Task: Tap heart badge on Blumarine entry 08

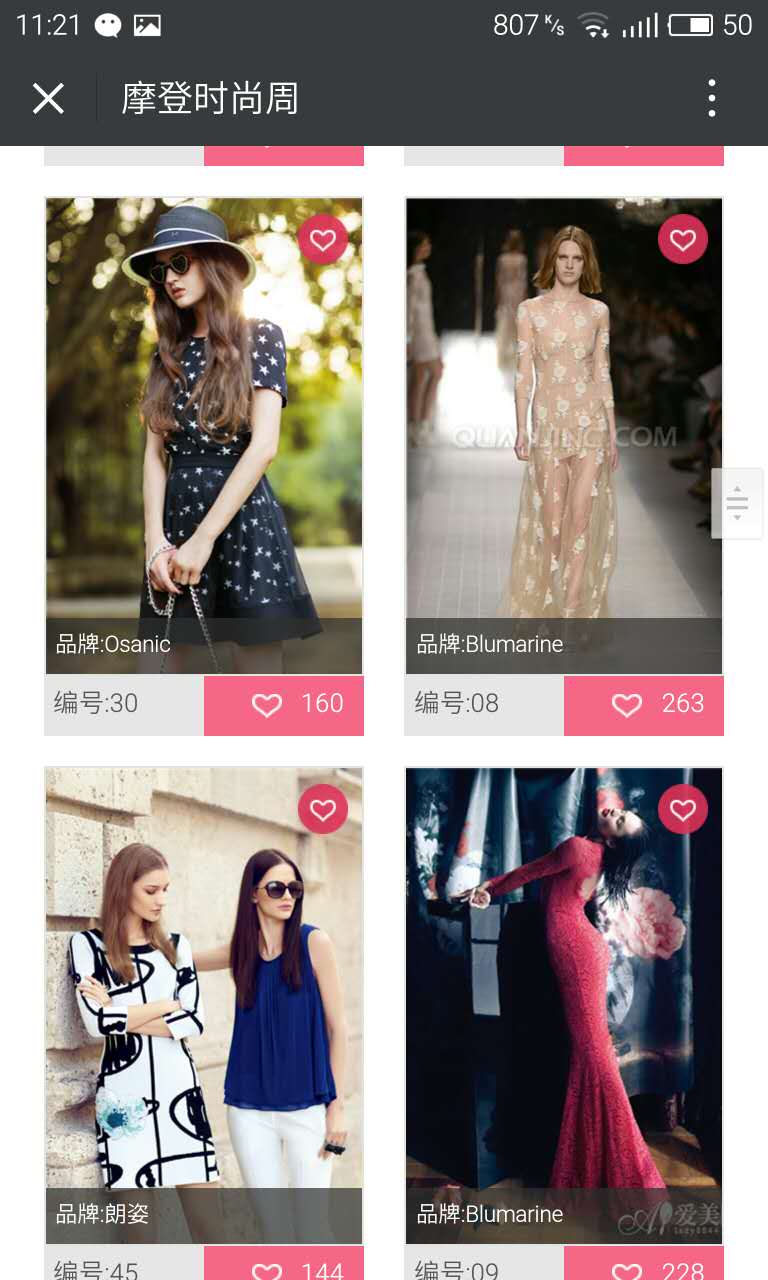Action: [x=683, y=240]
